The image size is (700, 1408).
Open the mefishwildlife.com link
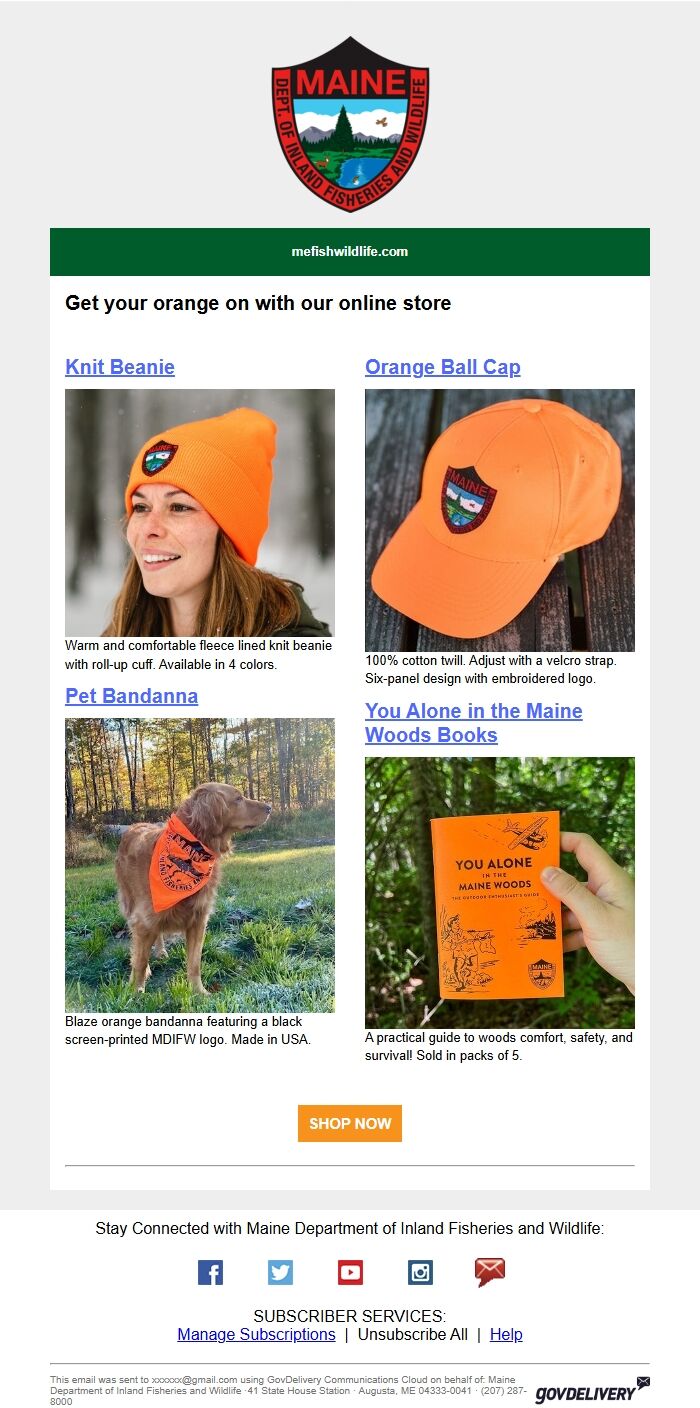(x=350, y=251)
